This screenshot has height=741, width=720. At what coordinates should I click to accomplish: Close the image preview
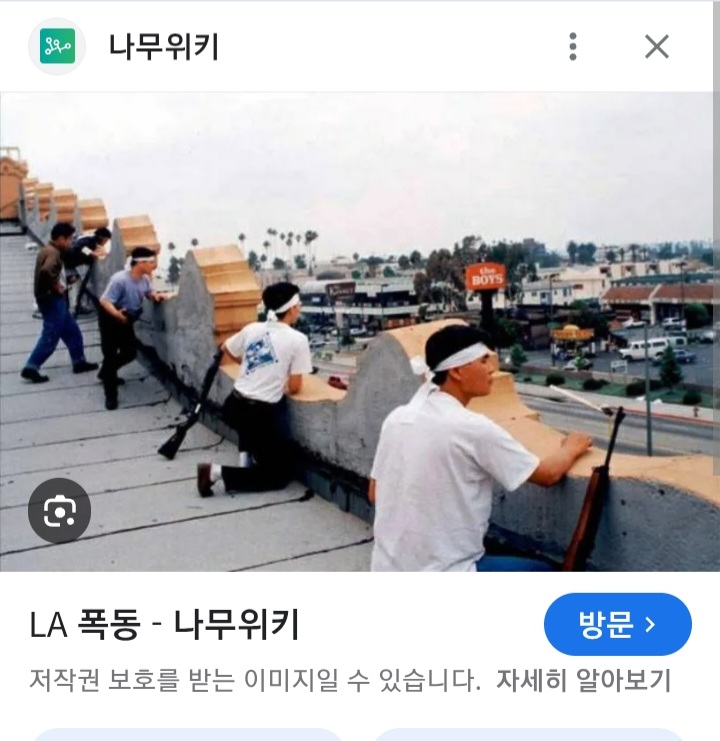tap(656, 46)
